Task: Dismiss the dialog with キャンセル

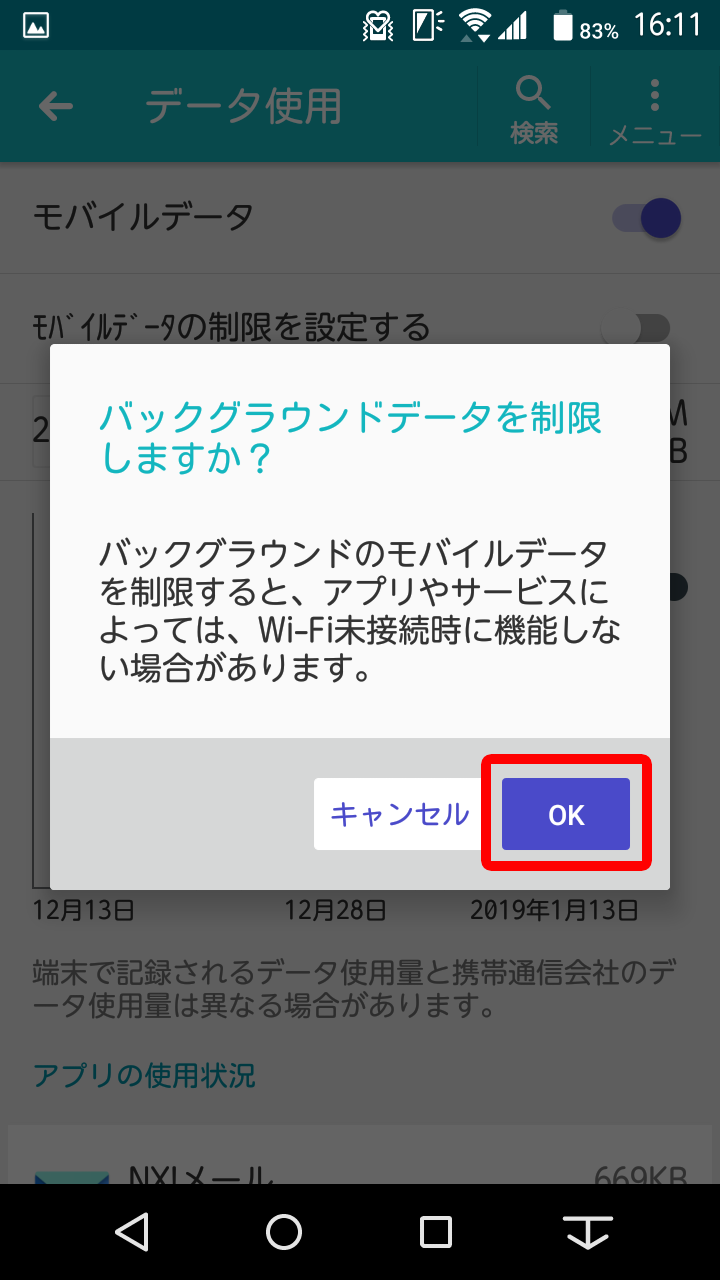Action: point(399,814)
